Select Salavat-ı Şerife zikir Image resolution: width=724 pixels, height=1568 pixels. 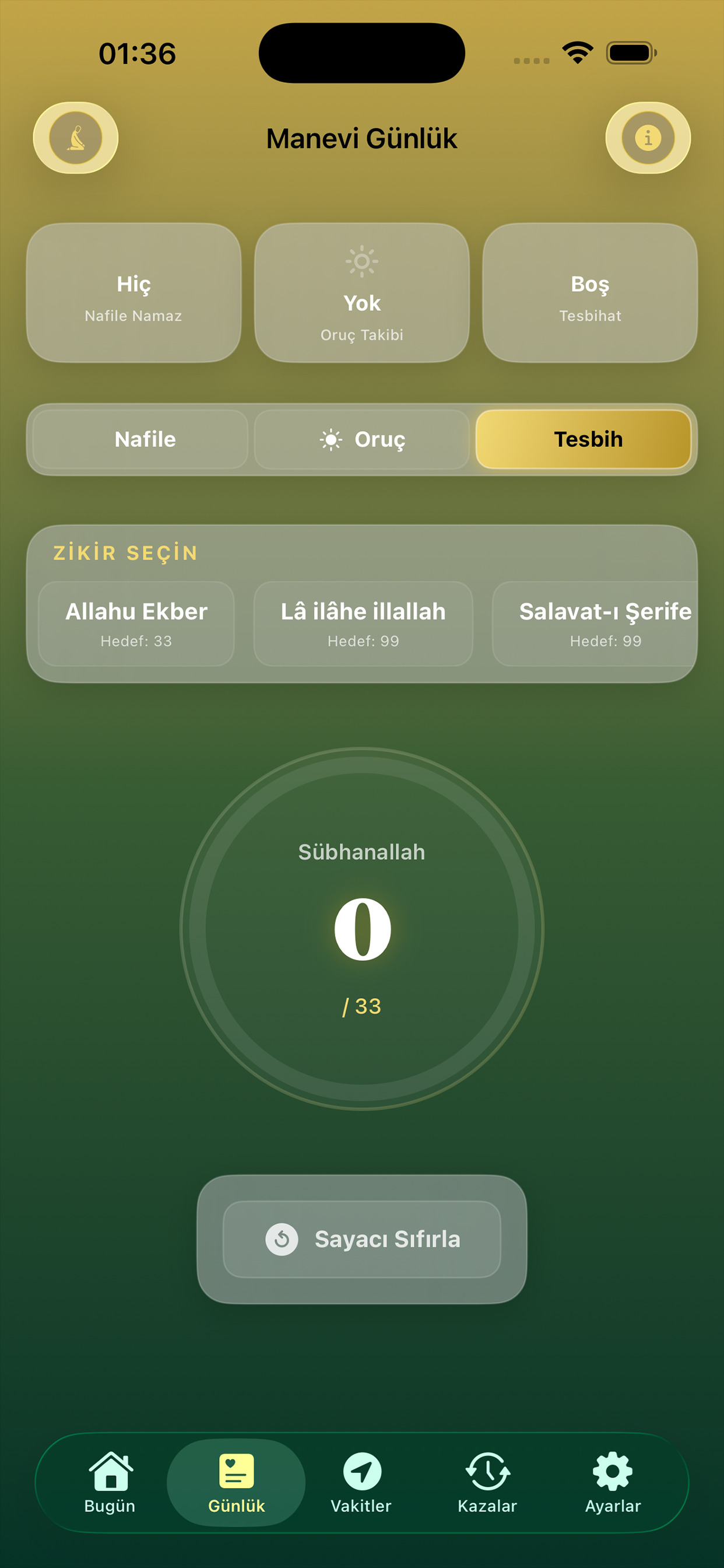[x=595, y=624]
